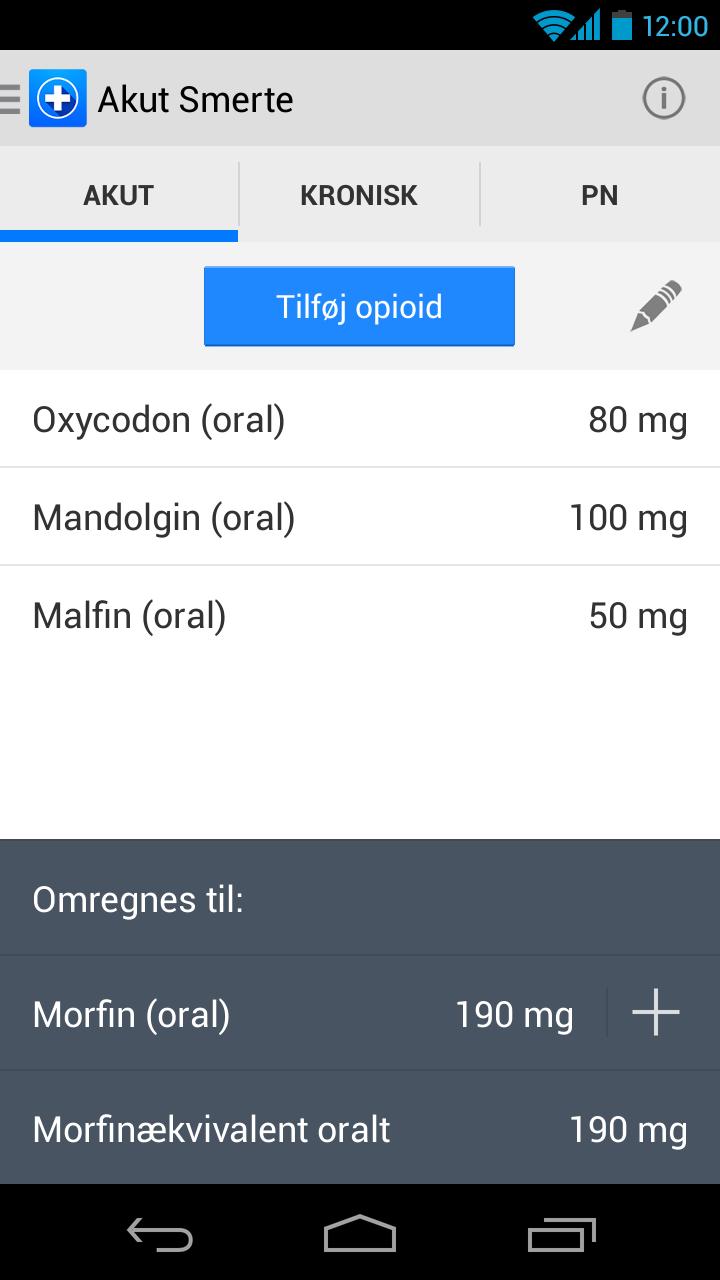Switch to the KRONISK tab
This screenshot has height=1280, width=720.
[x=359, y=195]
